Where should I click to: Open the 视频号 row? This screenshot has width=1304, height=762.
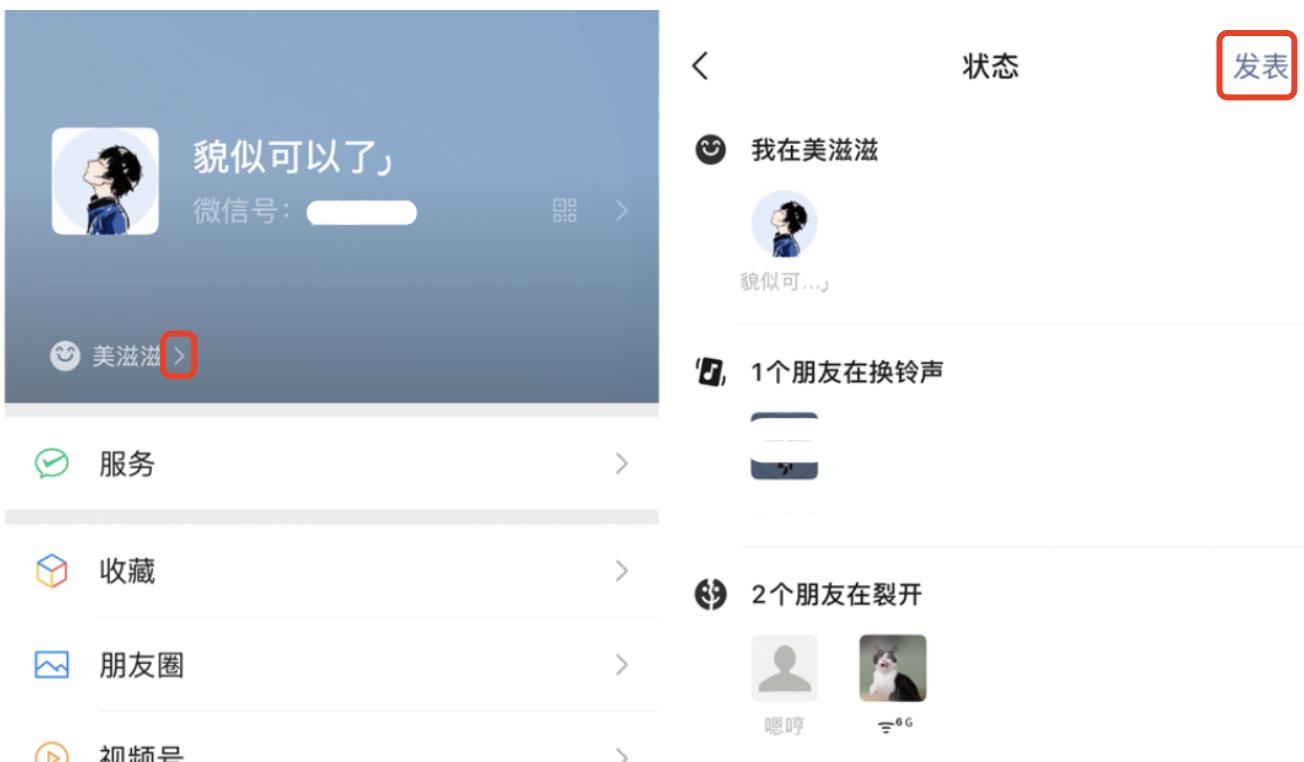330,752
